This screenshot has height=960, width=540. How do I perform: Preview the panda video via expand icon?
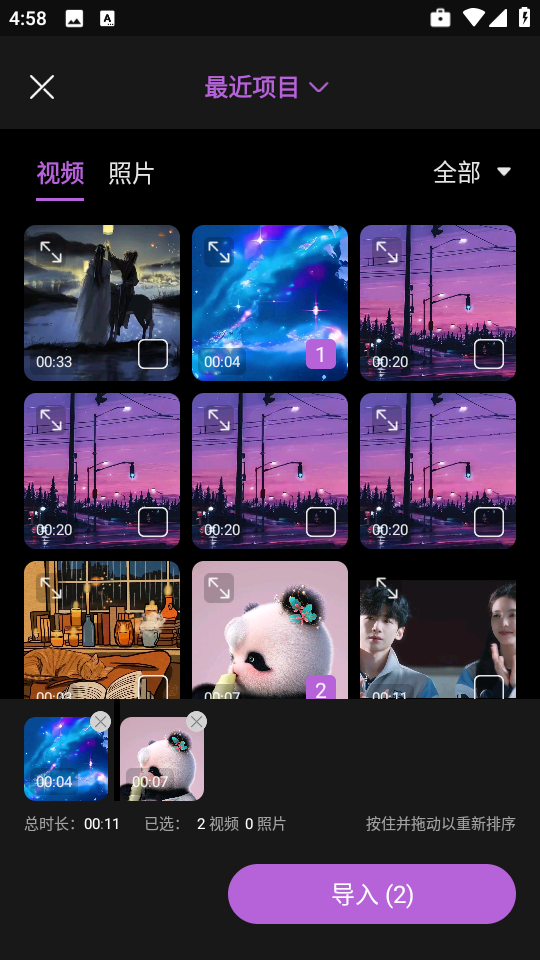pyautogui.click(x=219, y=588)
